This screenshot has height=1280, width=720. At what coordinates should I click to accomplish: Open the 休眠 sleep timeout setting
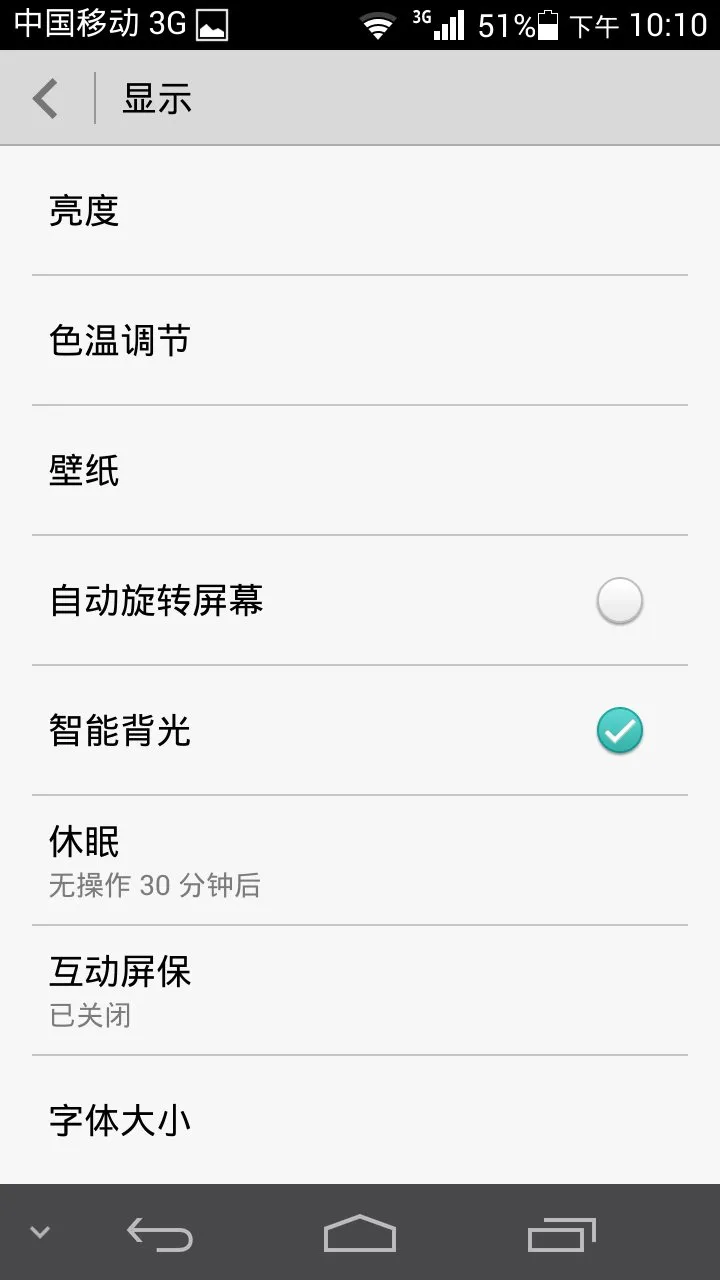(360, 860)
